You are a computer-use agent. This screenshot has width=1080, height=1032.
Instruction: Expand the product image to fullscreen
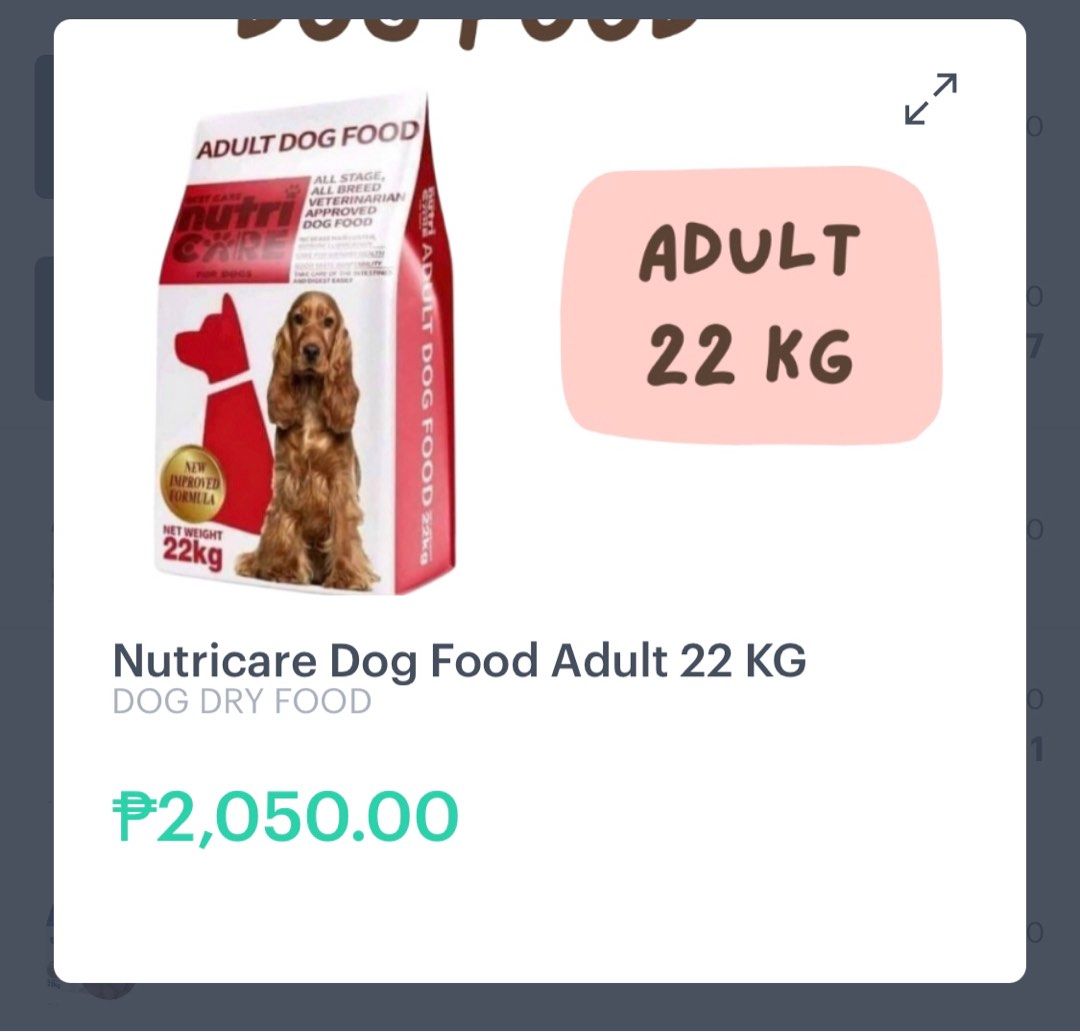click(930, 99)
